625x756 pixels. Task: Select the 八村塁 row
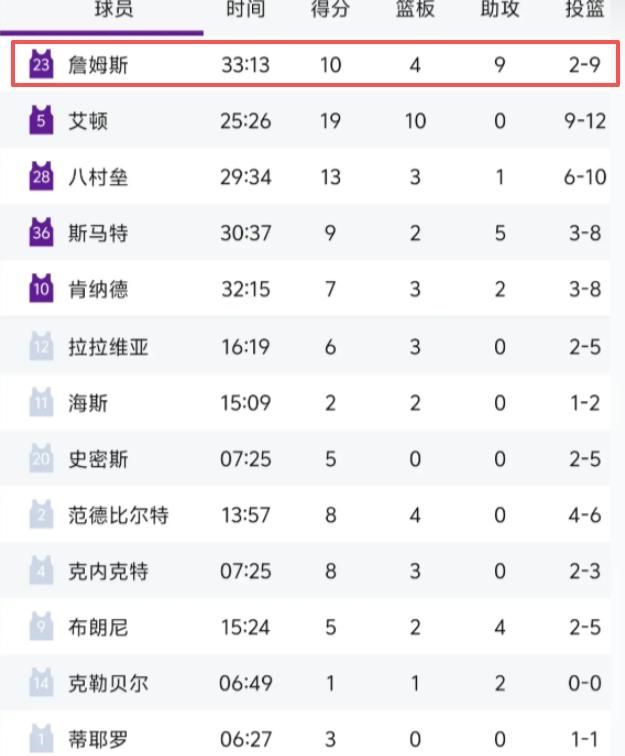[98, 178]
